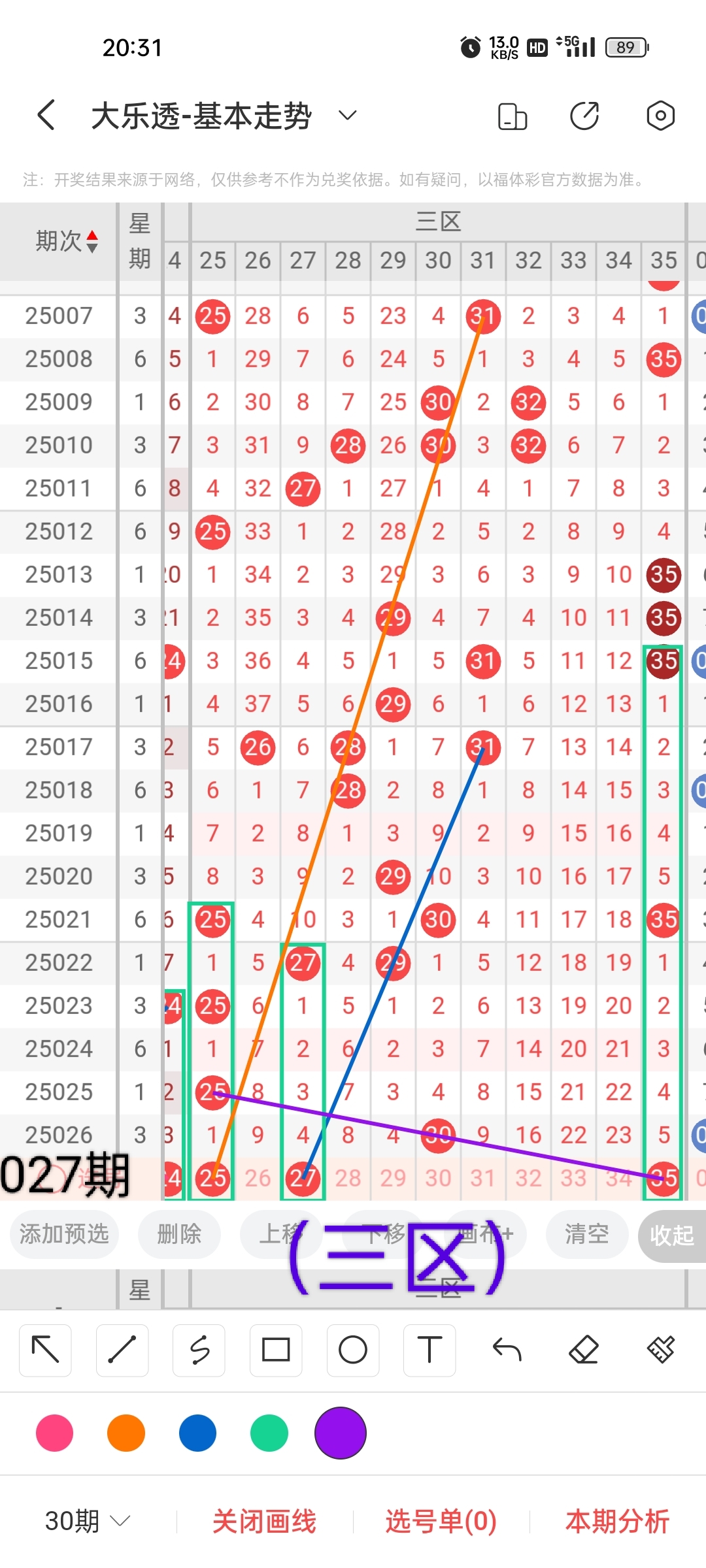The height and width of the screenshot is (1568, 706).
Task: Select the circle drawing tool
Action: (353, 1350)
